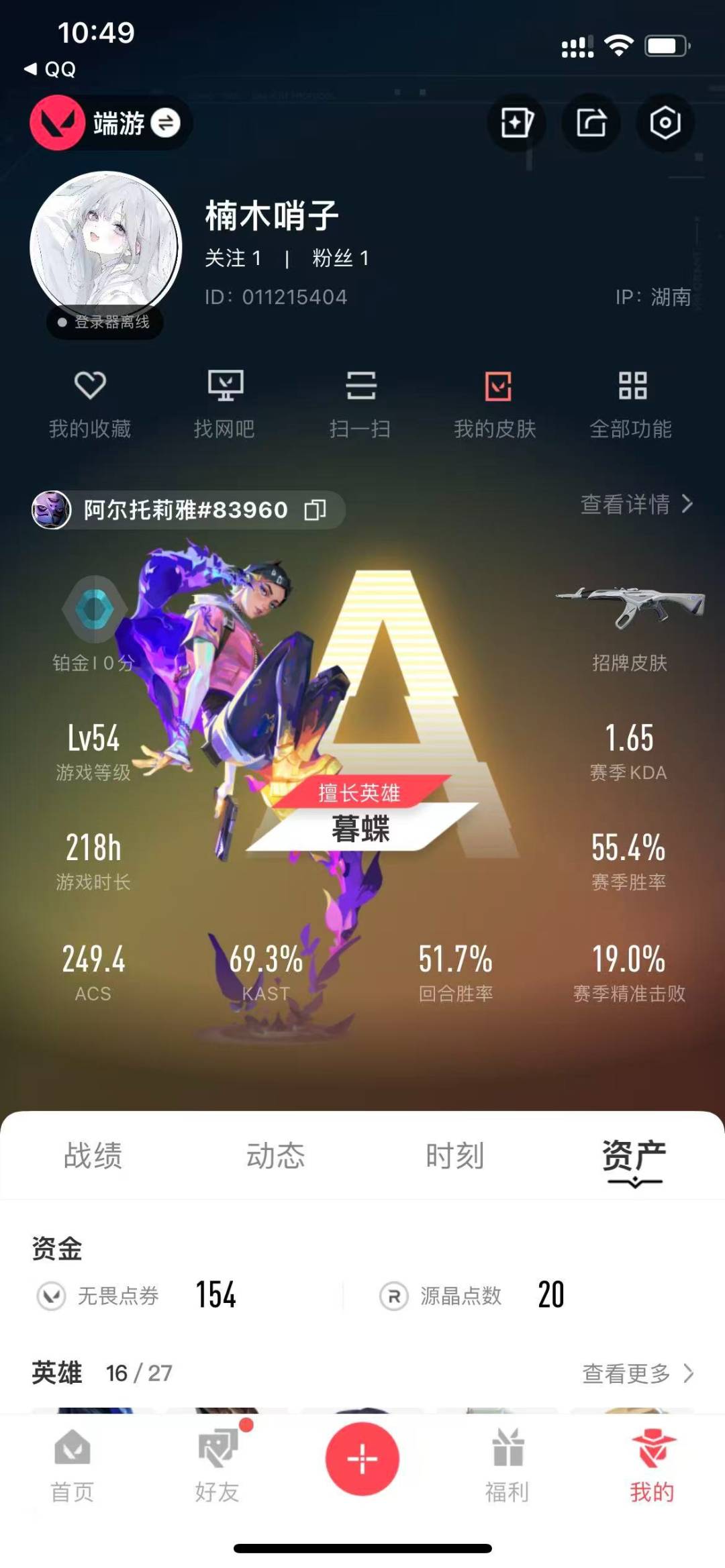This screenshot has width=725, height=1568.
Task: Open 好友 friends tab
Action: 217,1465
